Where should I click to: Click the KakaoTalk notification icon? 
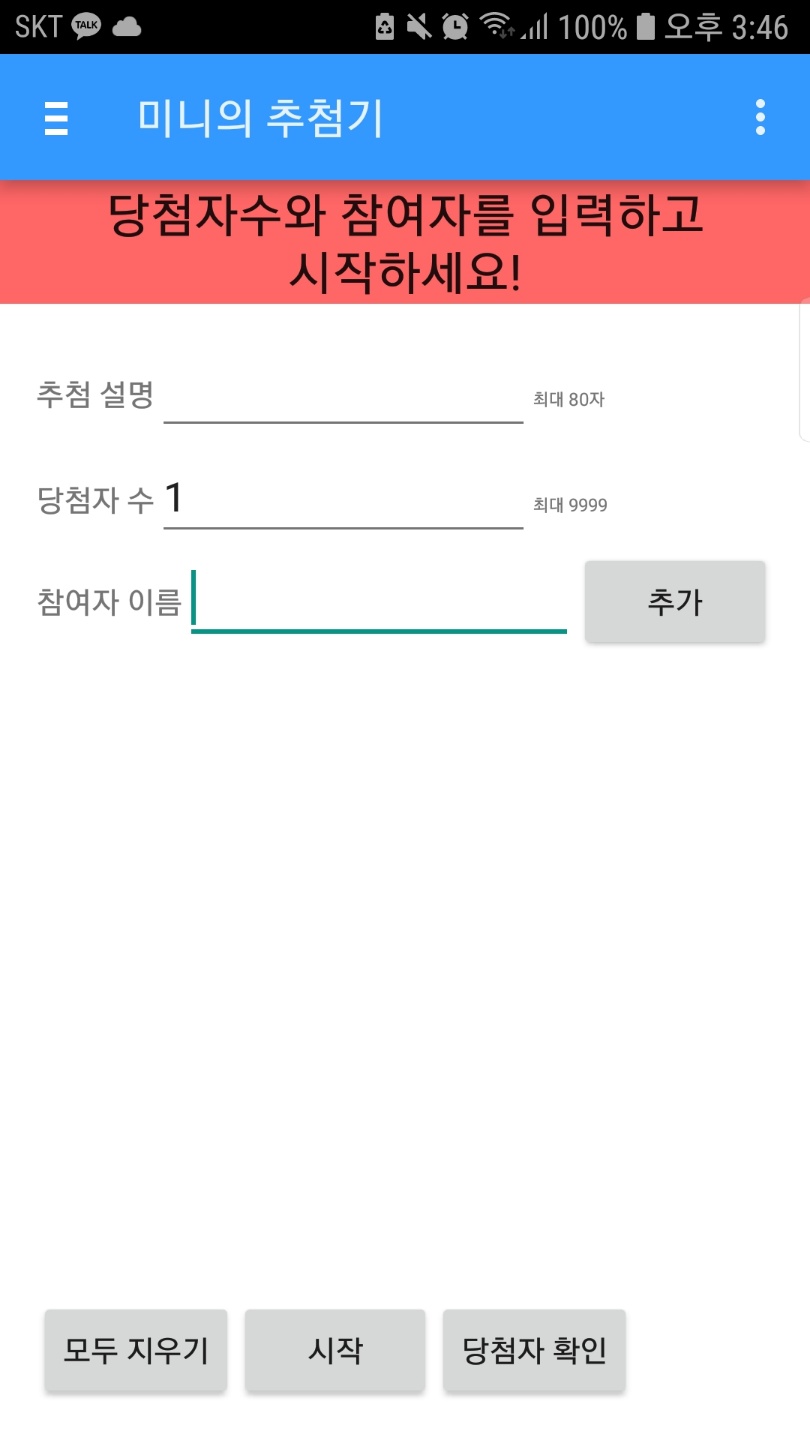88,26
